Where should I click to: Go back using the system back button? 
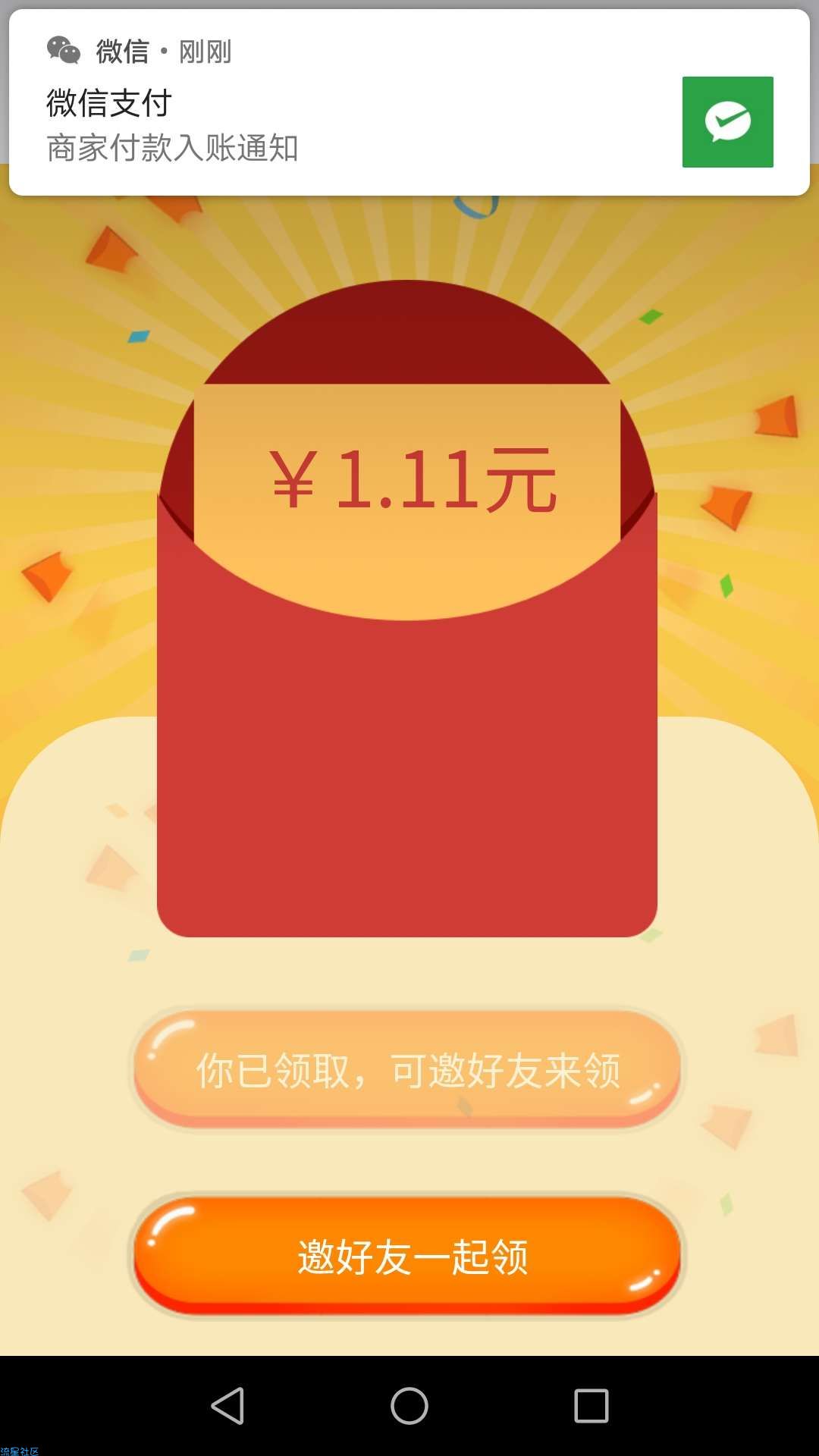pyautogui.click(x=227, y=1406)
